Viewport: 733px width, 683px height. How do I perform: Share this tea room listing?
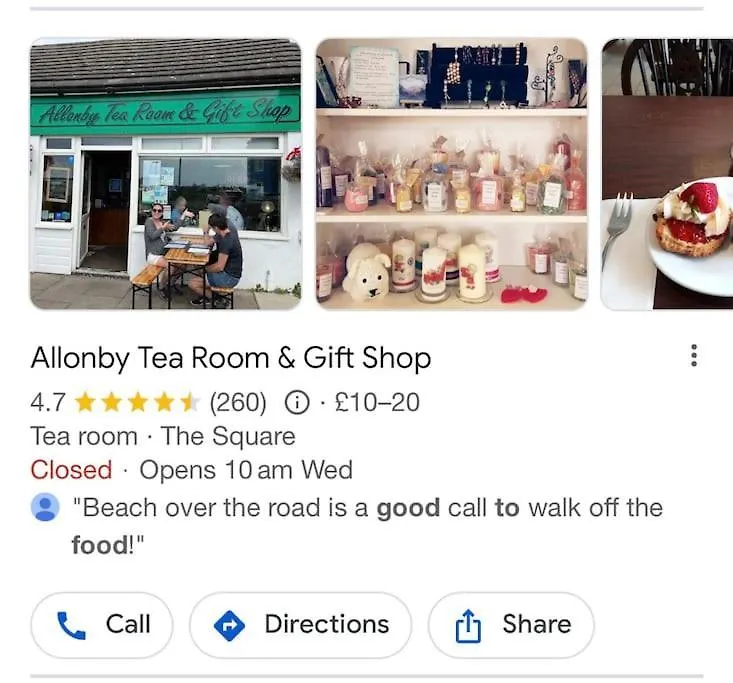point(511,625)
